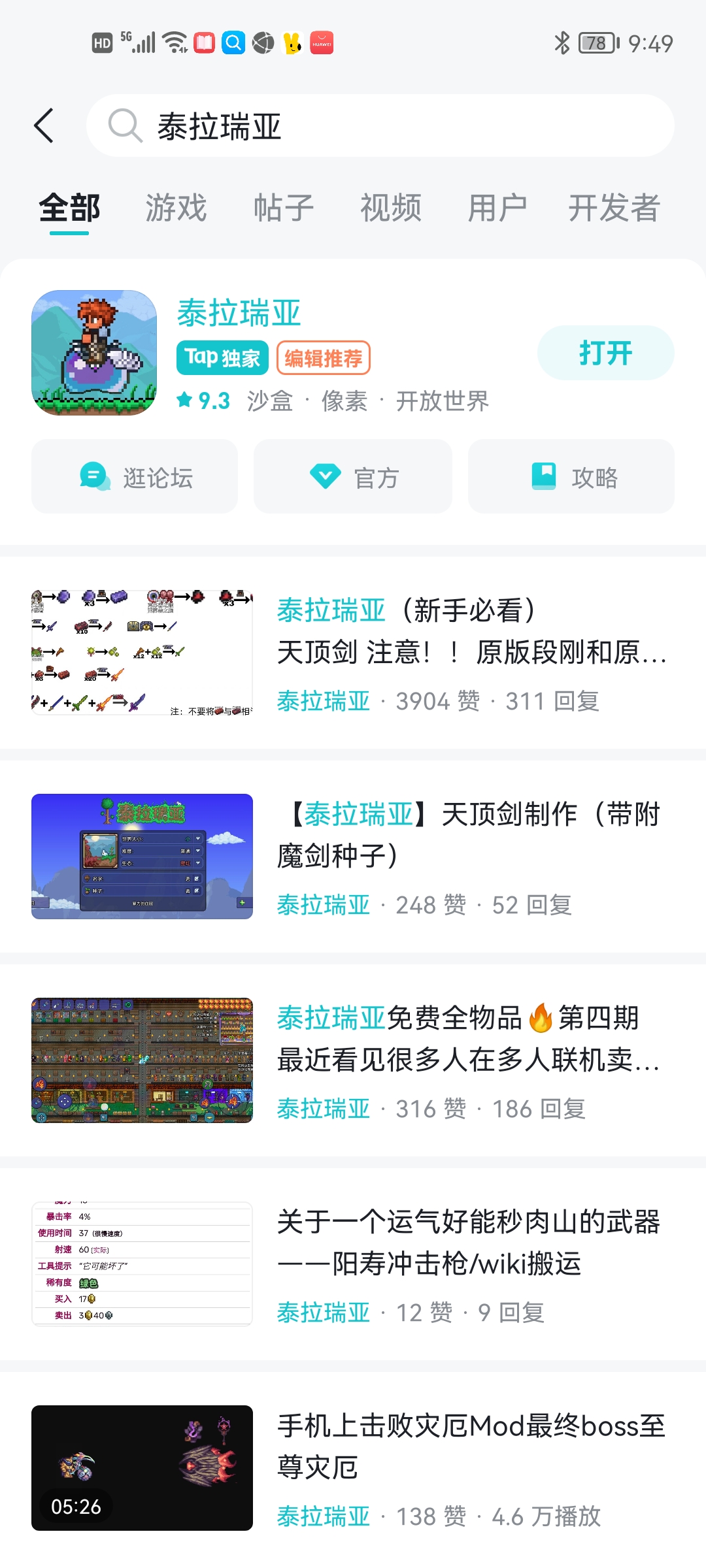Switch to the 游戏 tab
Viewport: 706px width, 1568px height.
176,208
